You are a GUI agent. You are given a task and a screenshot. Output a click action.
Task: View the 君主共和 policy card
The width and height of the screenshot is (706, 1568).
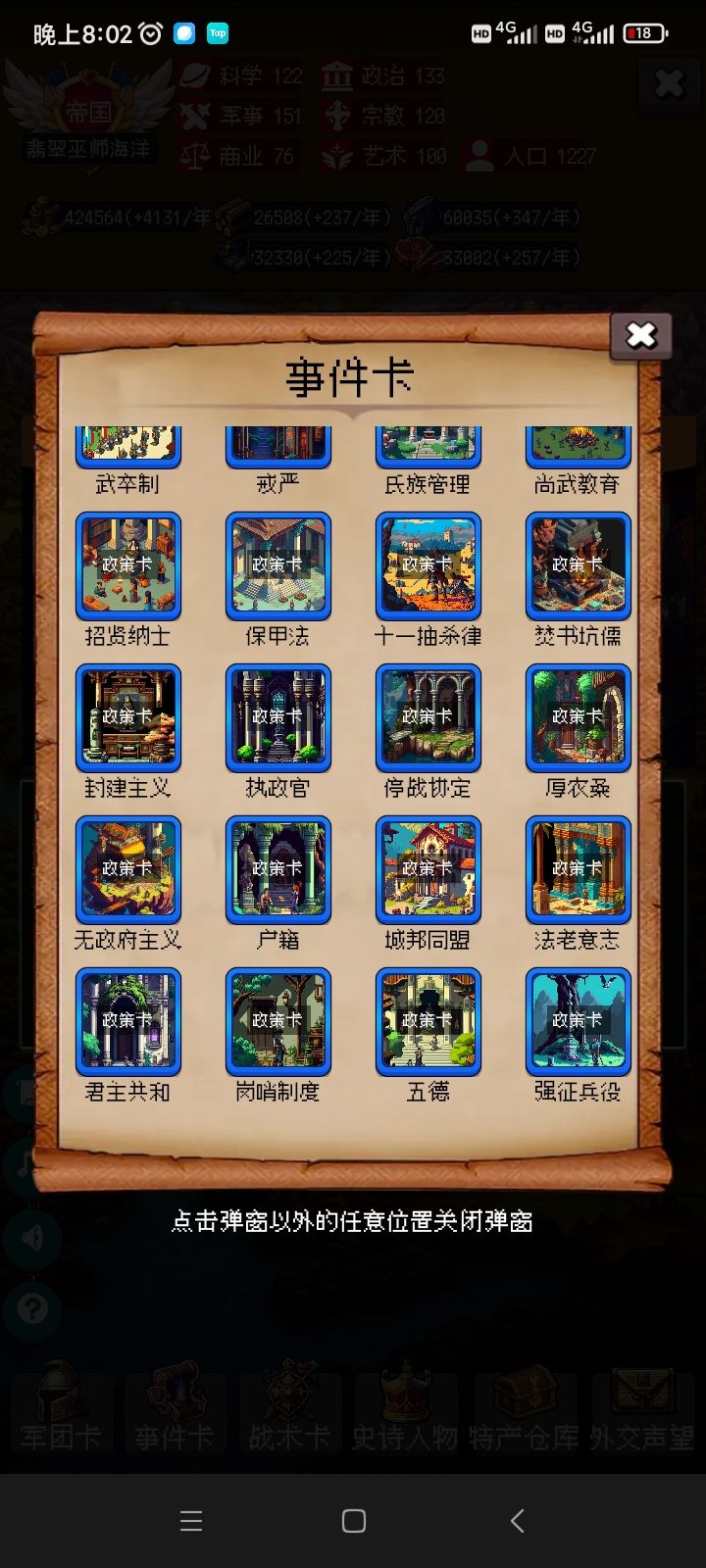point(128,1020)
